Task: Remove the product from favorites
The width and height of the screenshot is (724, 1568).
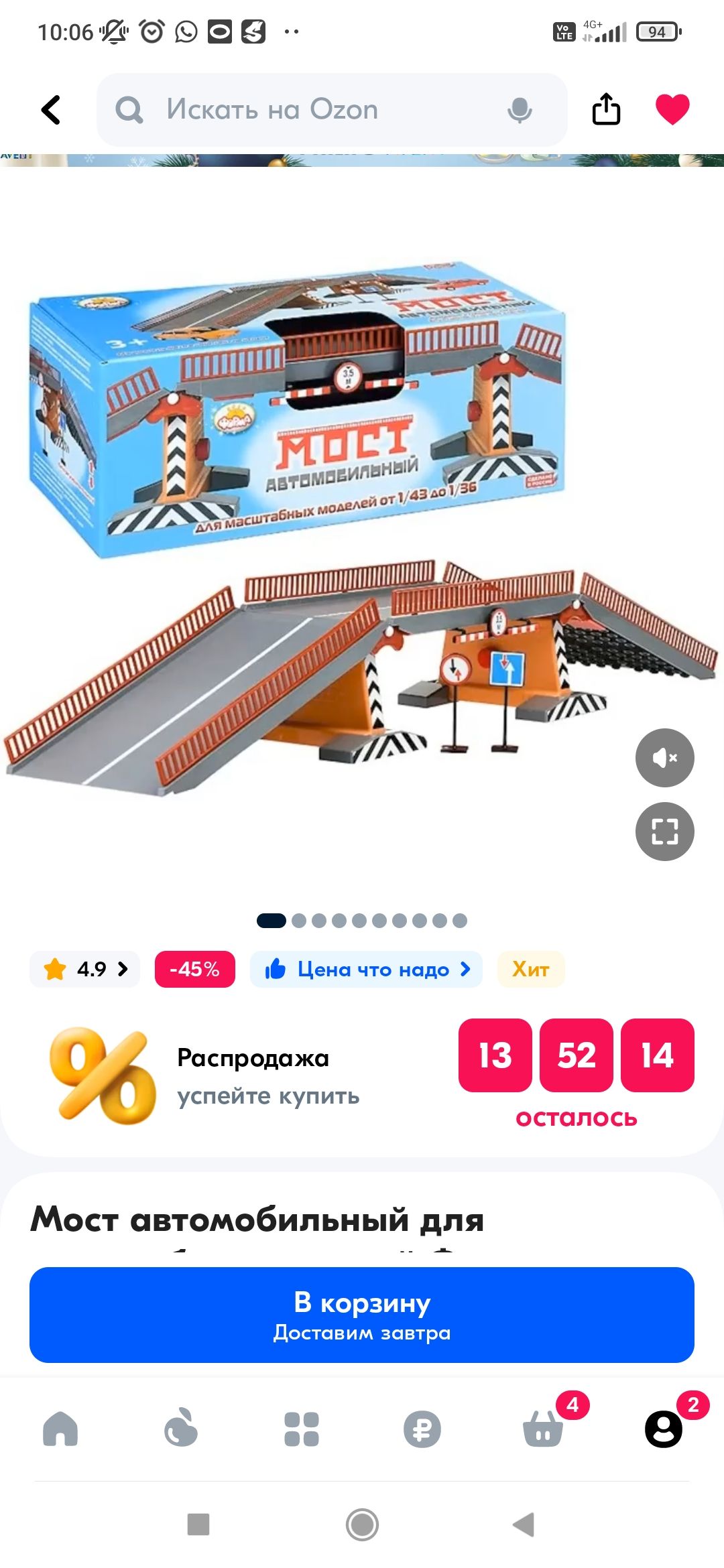Action: [x=672, y=109]
